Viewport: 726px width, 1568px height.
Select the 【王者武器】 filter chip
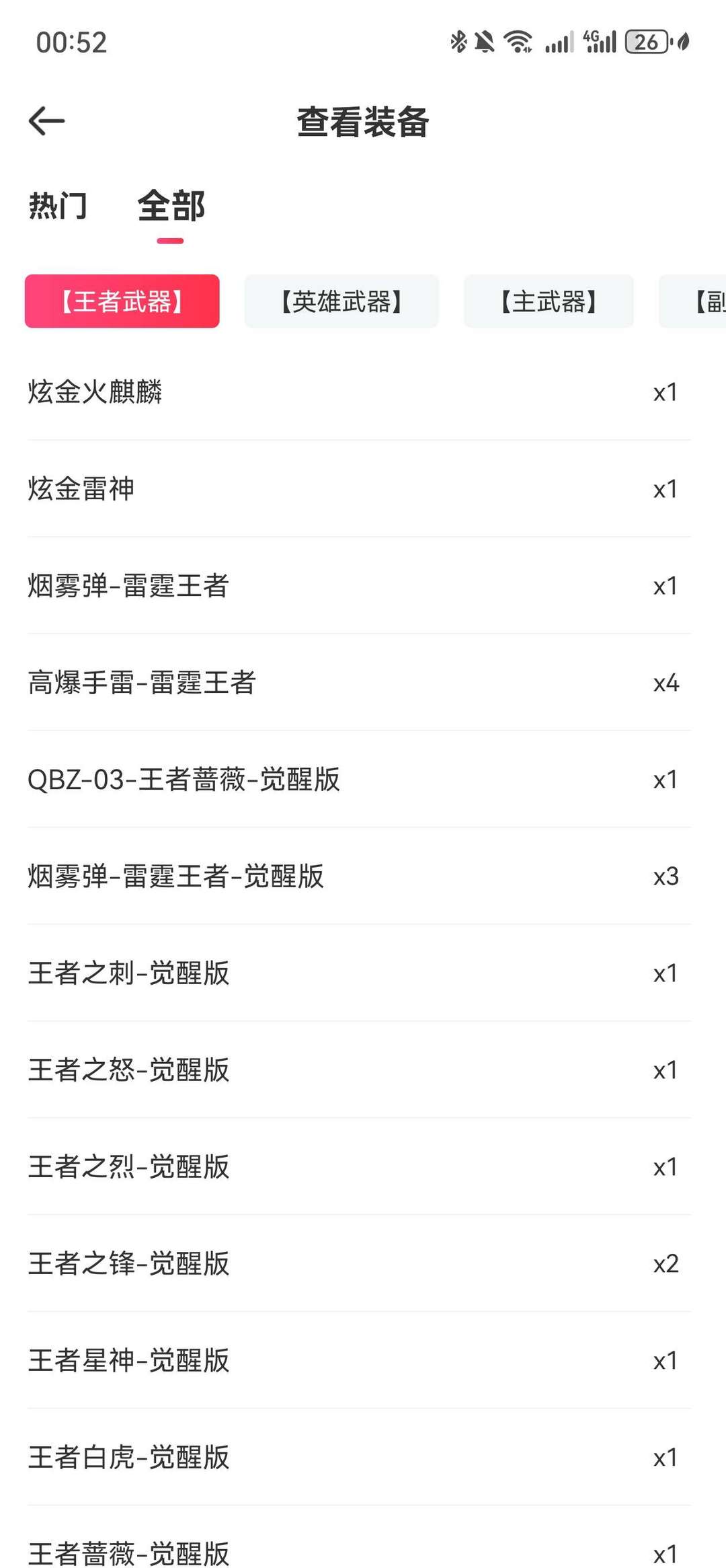122,301
